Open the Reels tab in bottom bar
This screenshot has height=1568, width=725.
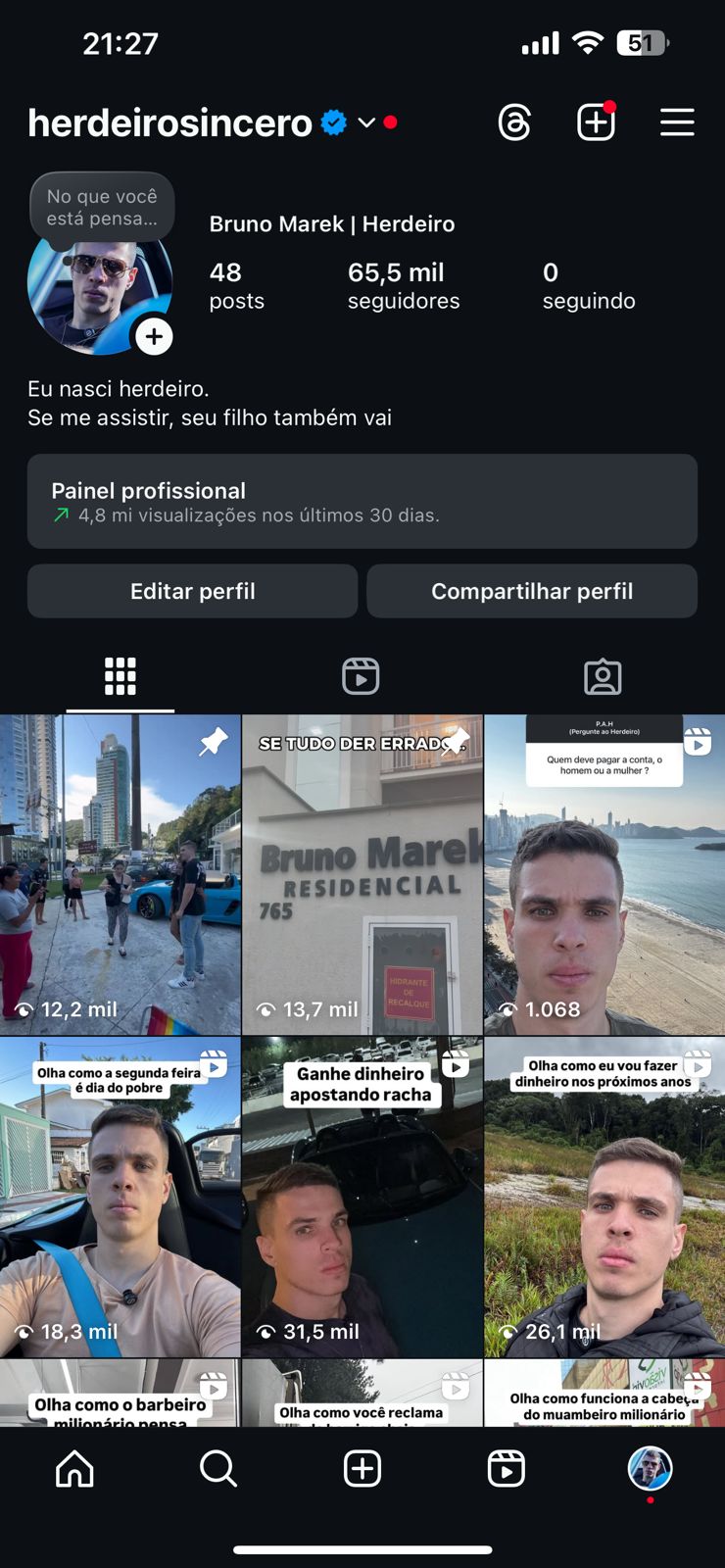tap(506, 1468)
